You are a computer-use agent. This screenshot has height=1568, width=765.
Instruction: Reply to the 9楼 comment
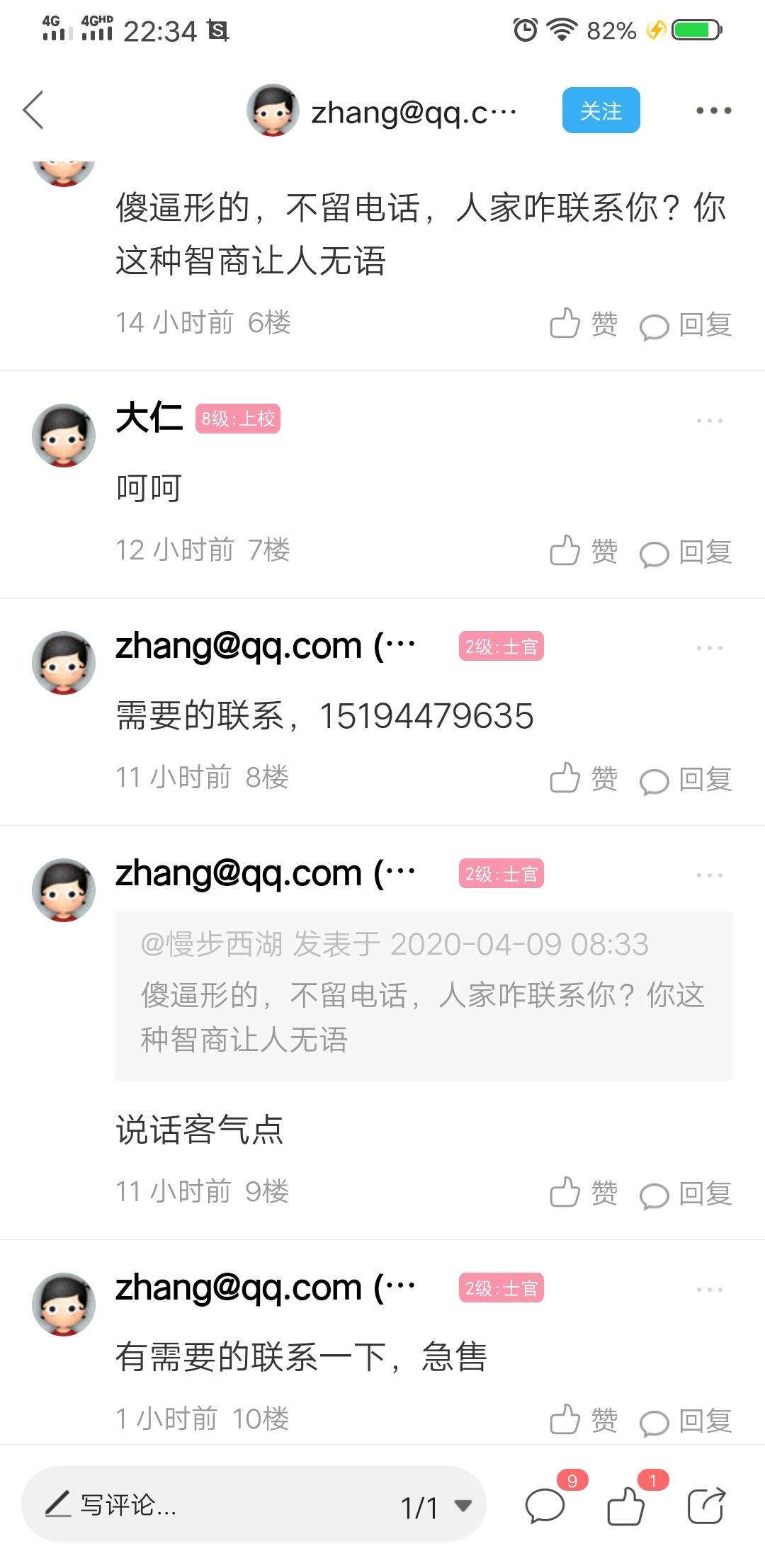tap(685, 1194)
